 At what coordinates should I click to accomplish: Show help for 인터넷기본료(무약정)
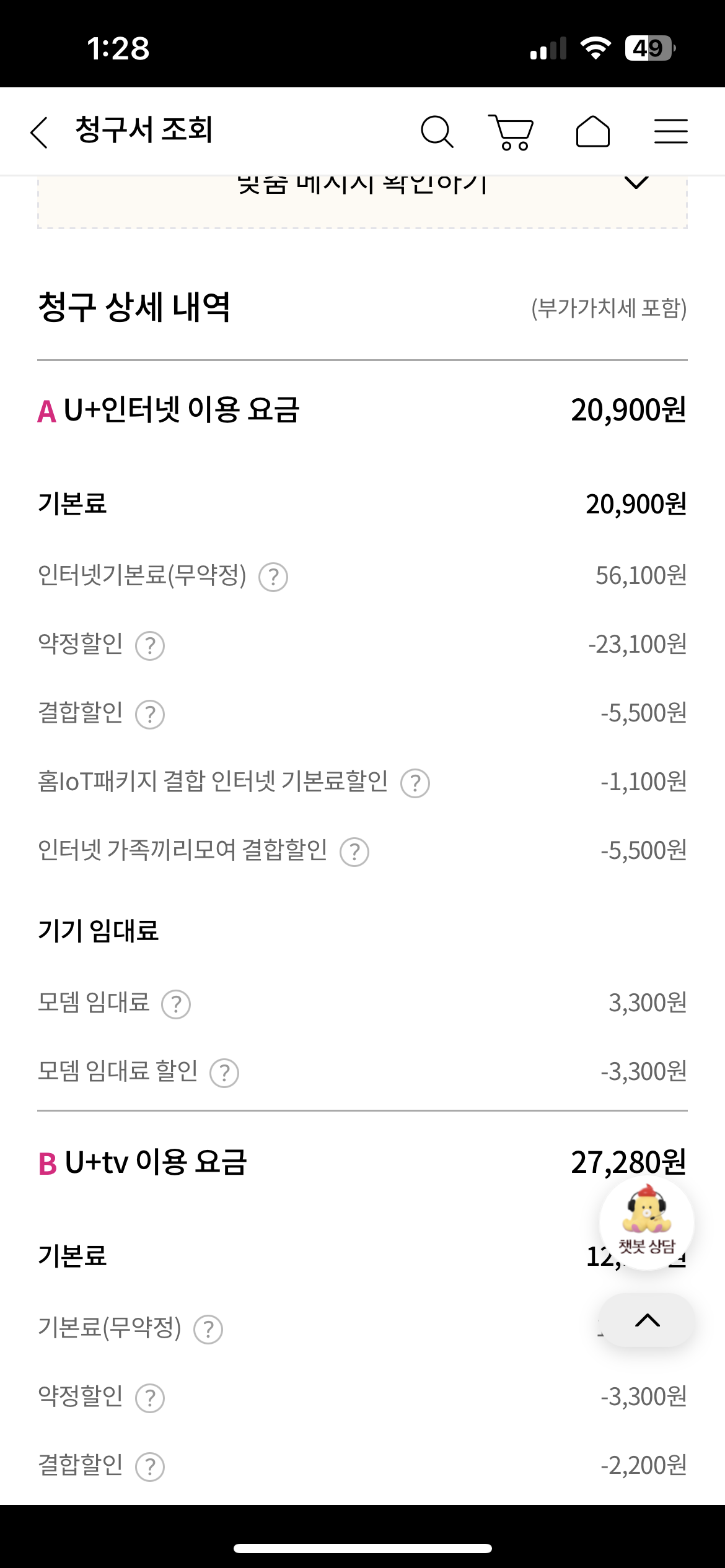click(x=273, y=577)
